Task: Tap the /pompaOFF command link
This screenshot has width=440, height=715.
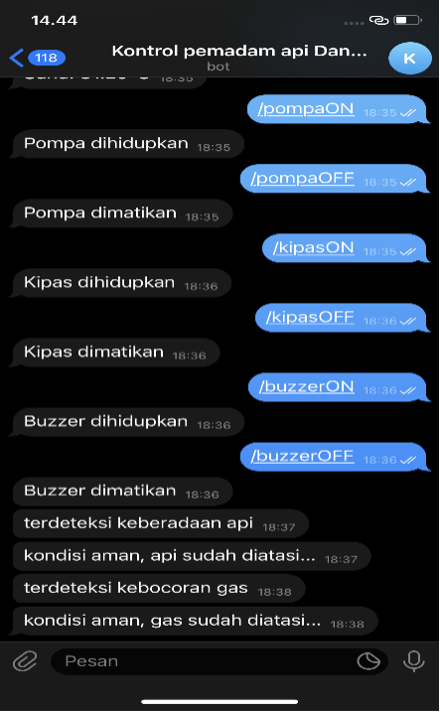Action: (302, 178)
